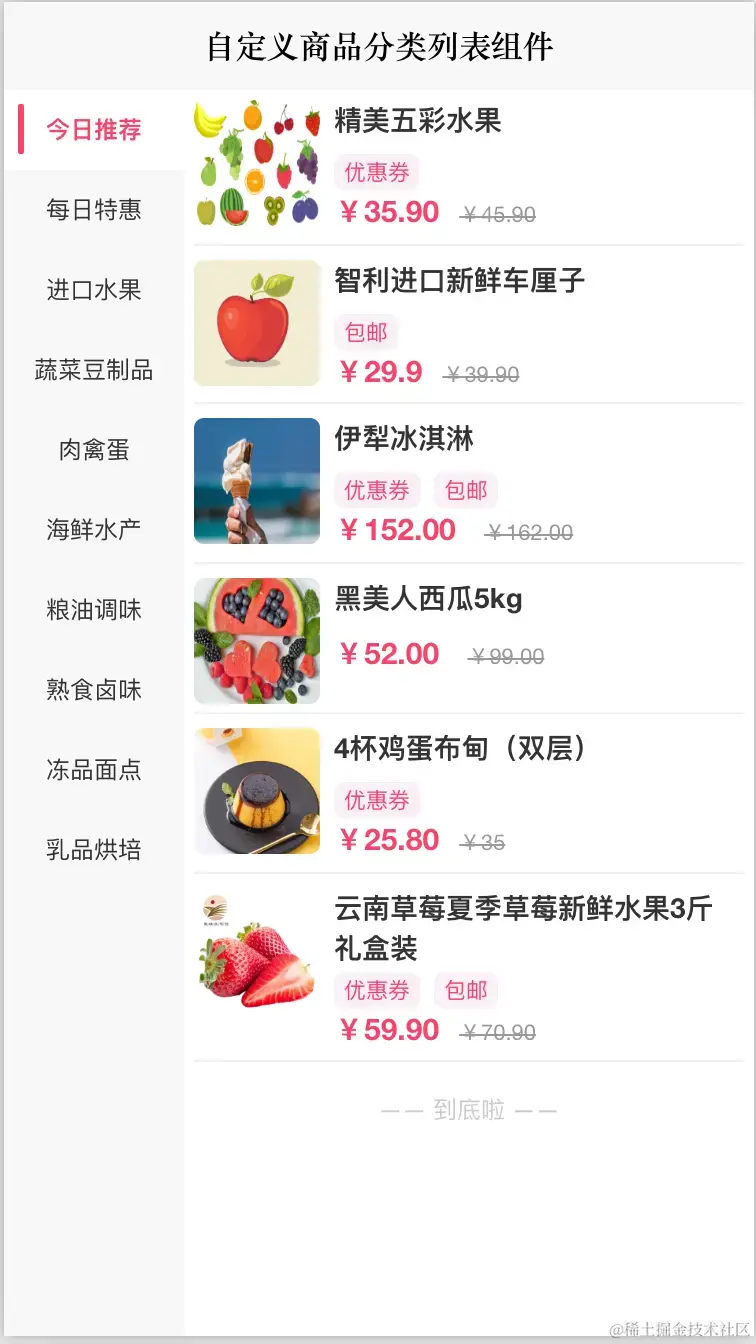
Task: Show the 蔬菜豆制品 category
Action: click(x=94, y=370)
